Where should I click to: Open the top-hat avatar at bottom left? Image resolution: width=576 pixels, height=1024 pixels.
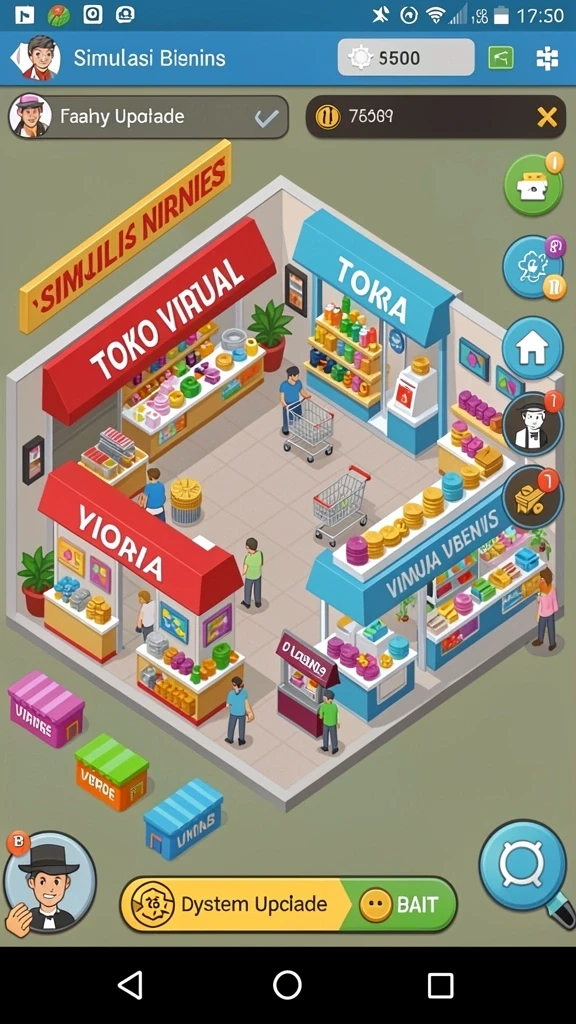point(49,881)
